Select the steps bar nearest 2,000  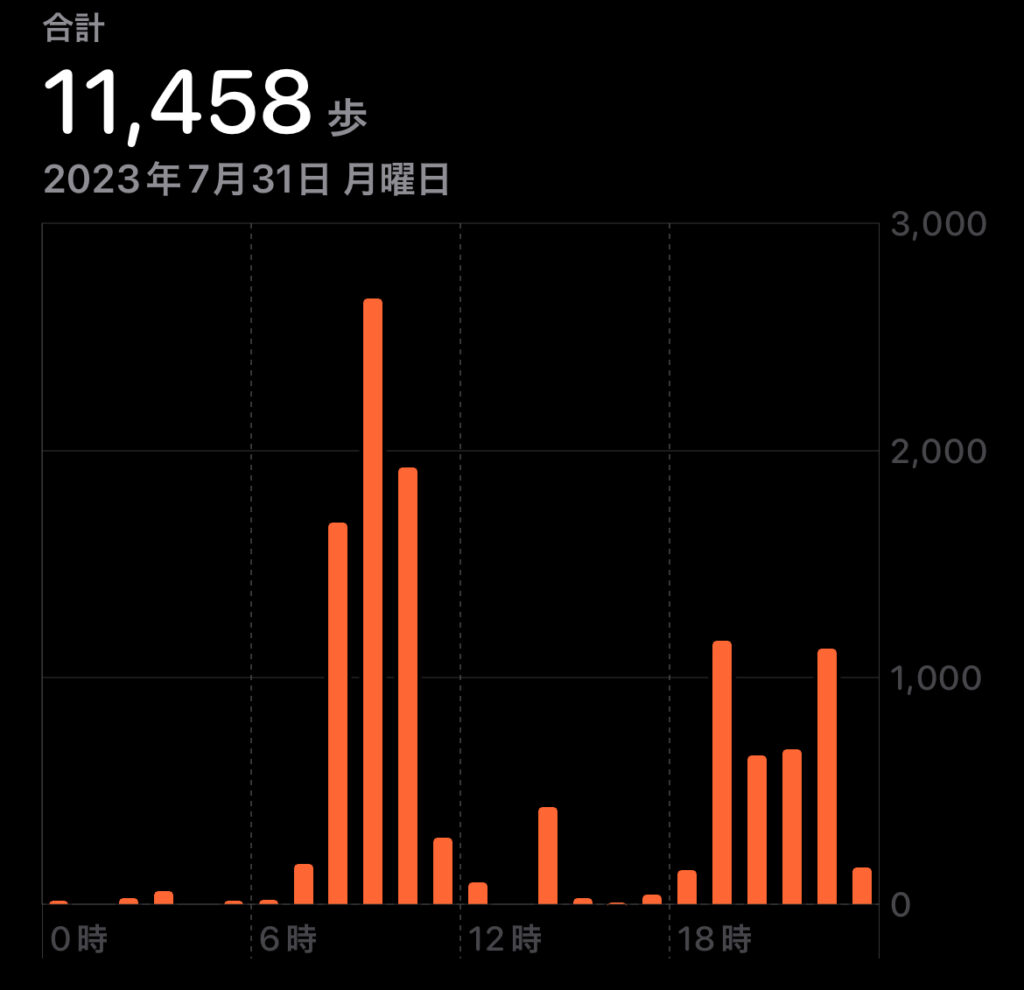(407, 685)
